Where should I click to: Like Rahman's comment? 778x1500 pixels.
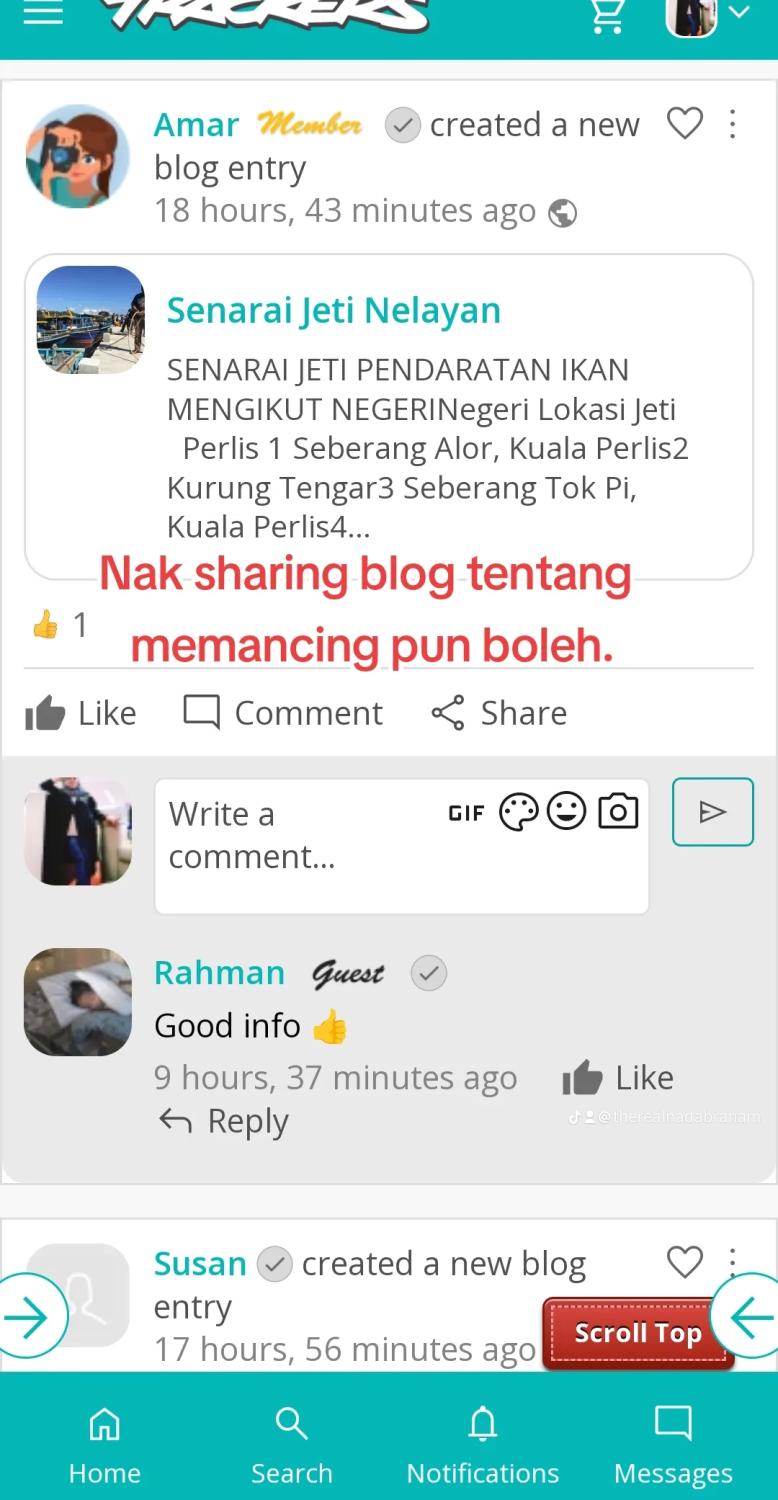(618, 1078)
